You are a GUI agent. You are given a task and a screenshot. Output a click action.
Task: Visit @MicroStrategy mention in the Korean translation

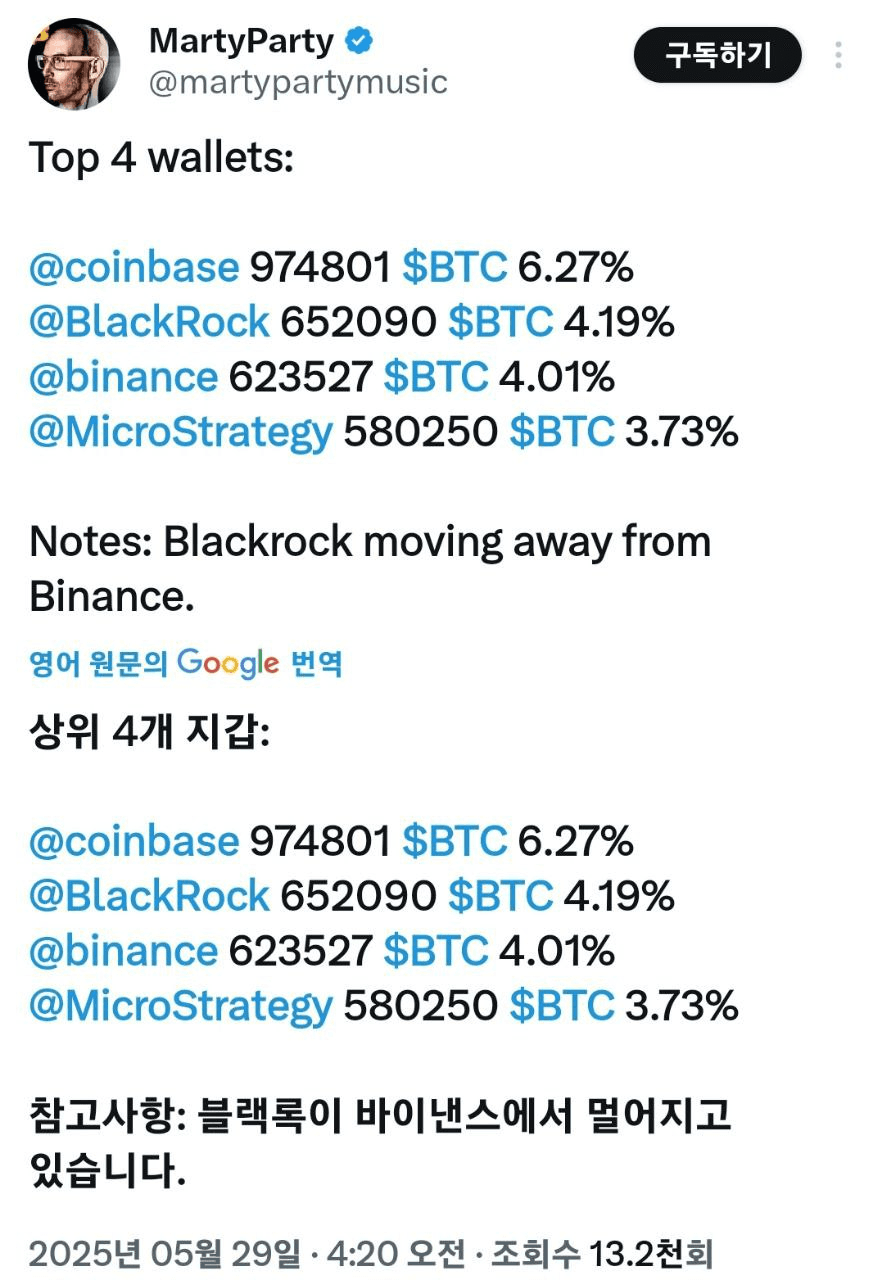point(180,1005)
